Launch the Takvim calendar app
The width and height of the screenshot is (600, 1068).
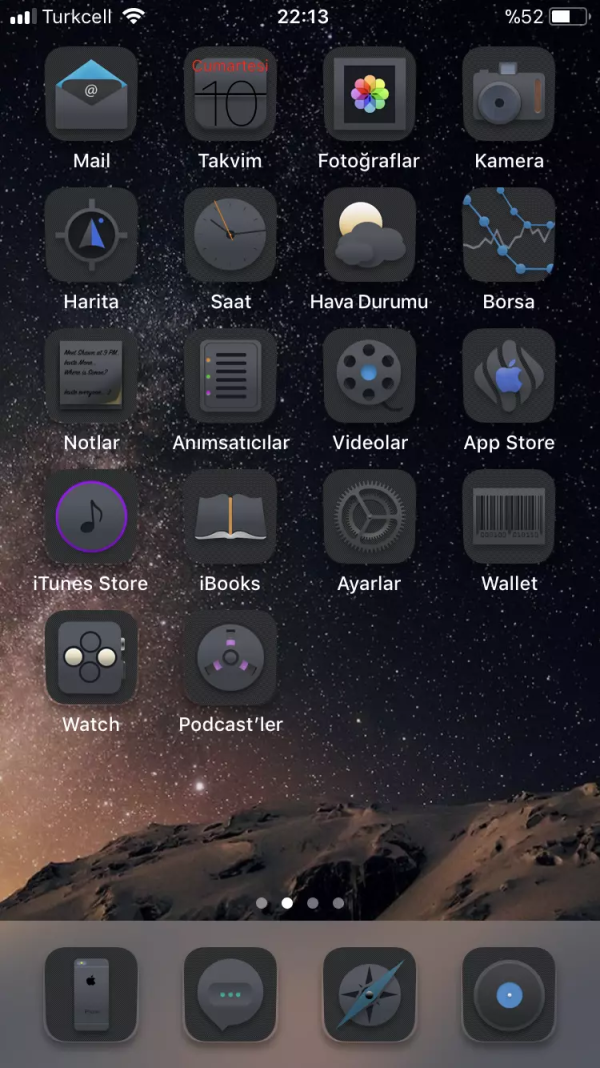pos(230,93)
